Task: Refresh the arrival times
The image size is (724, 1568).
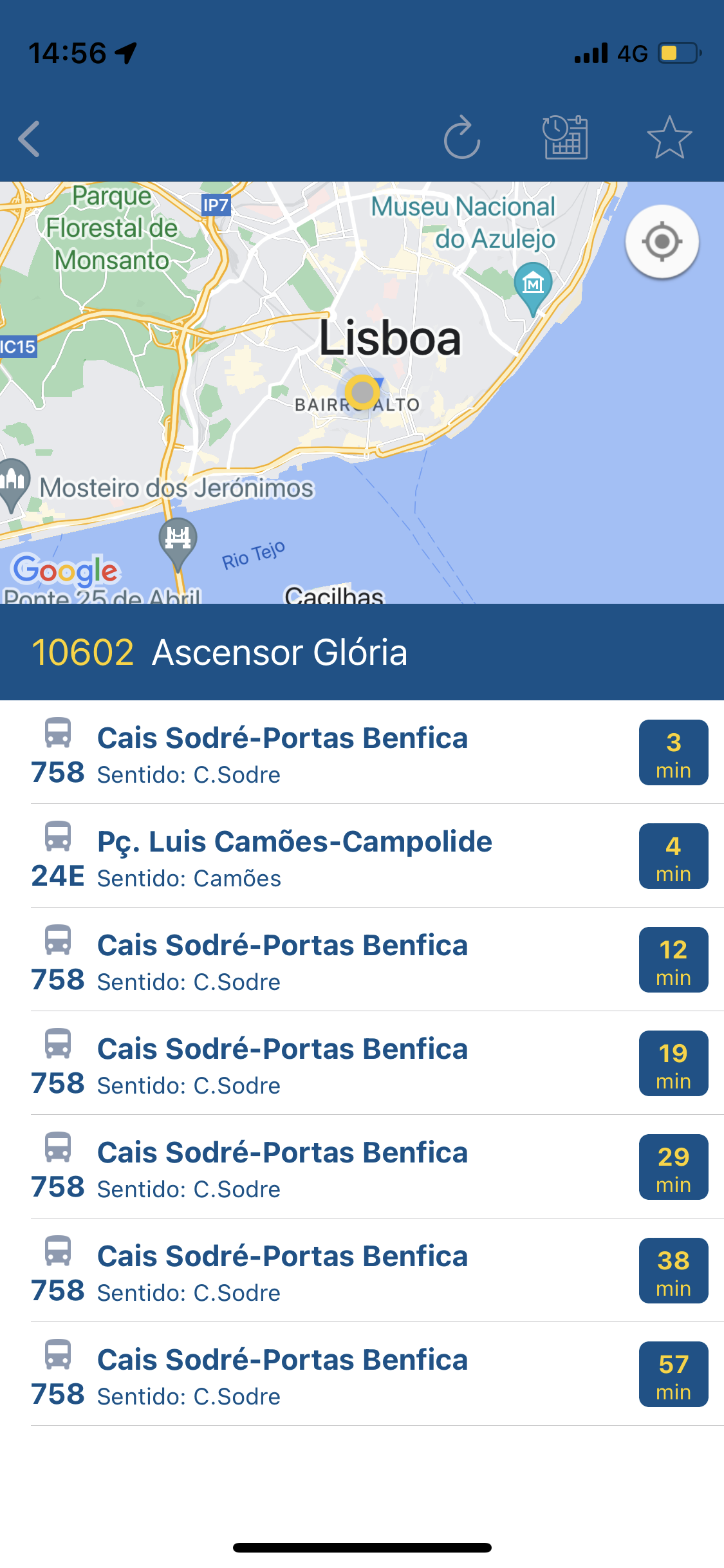Action: coord(462,137)
